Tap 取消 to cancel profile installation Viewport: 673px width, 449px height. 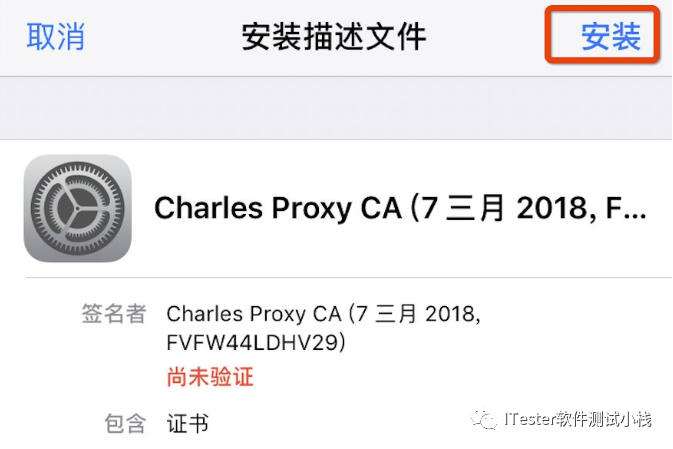56,37
